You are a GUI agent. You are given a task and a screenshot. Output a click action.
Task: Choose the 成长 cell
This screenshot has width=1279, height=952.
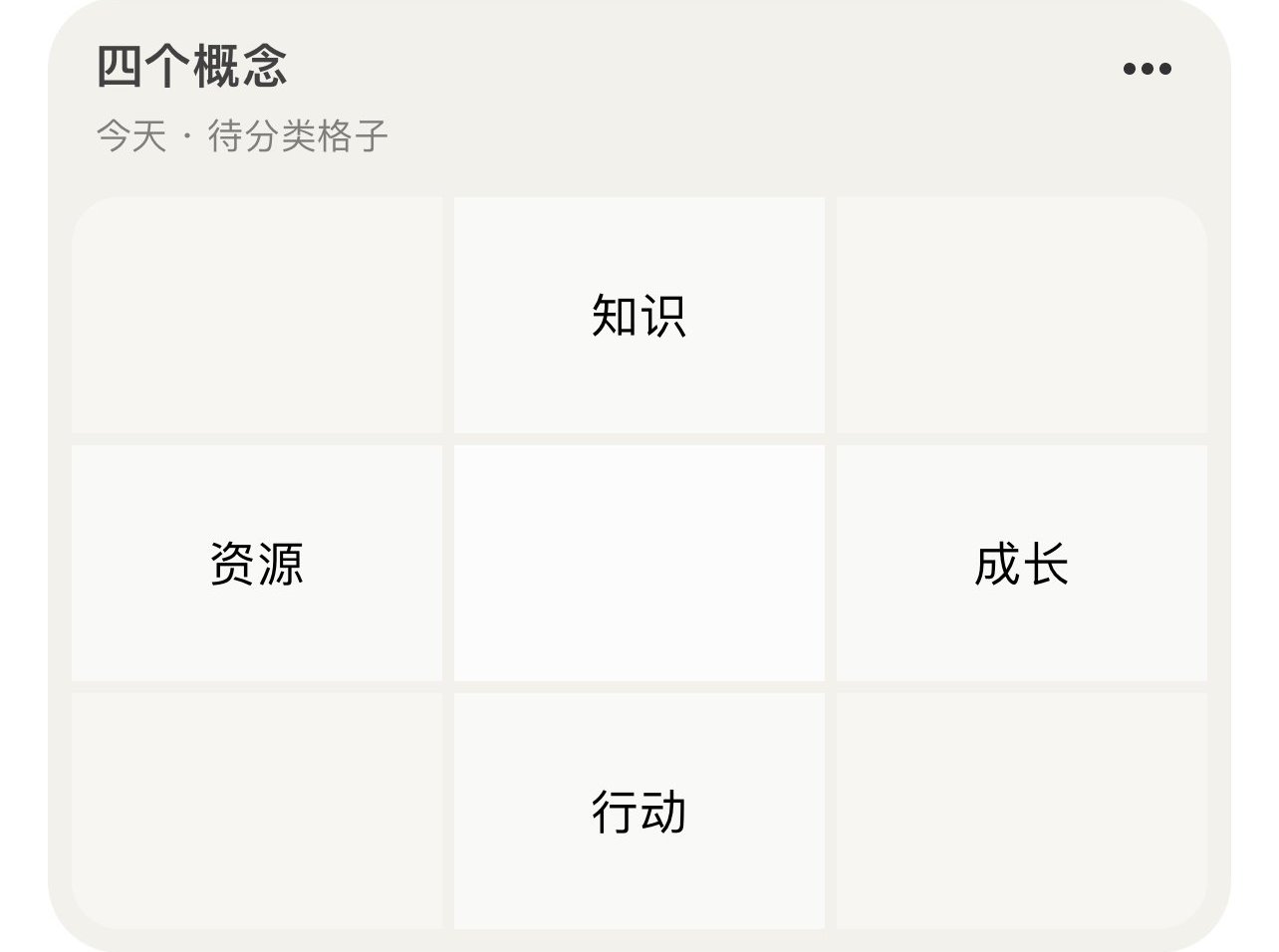pyautogui.click(x=1021, y=563)
